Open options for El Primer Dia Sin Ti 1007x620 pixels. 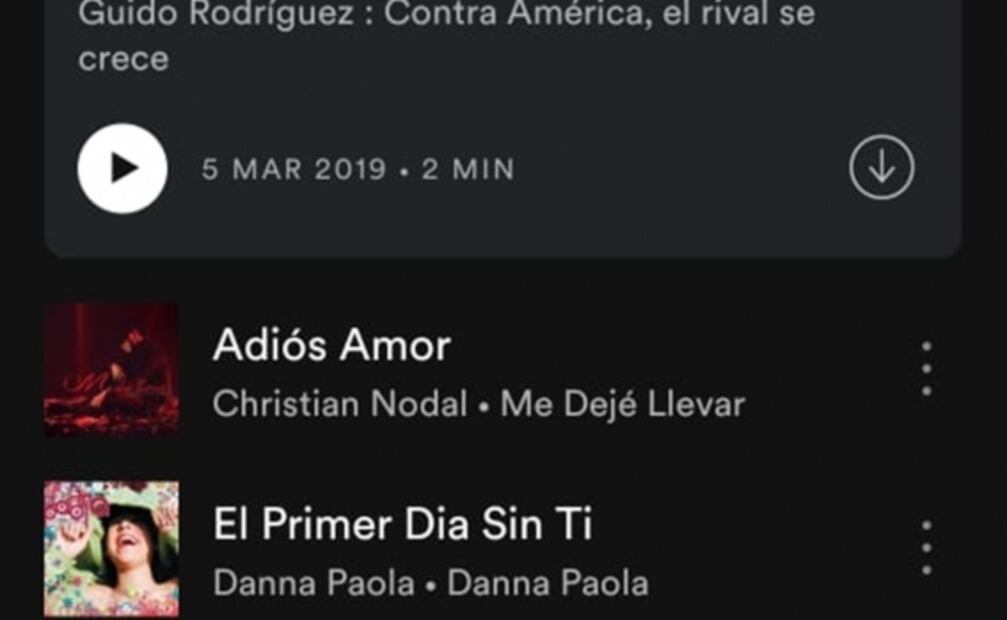(x=927, y=548)
